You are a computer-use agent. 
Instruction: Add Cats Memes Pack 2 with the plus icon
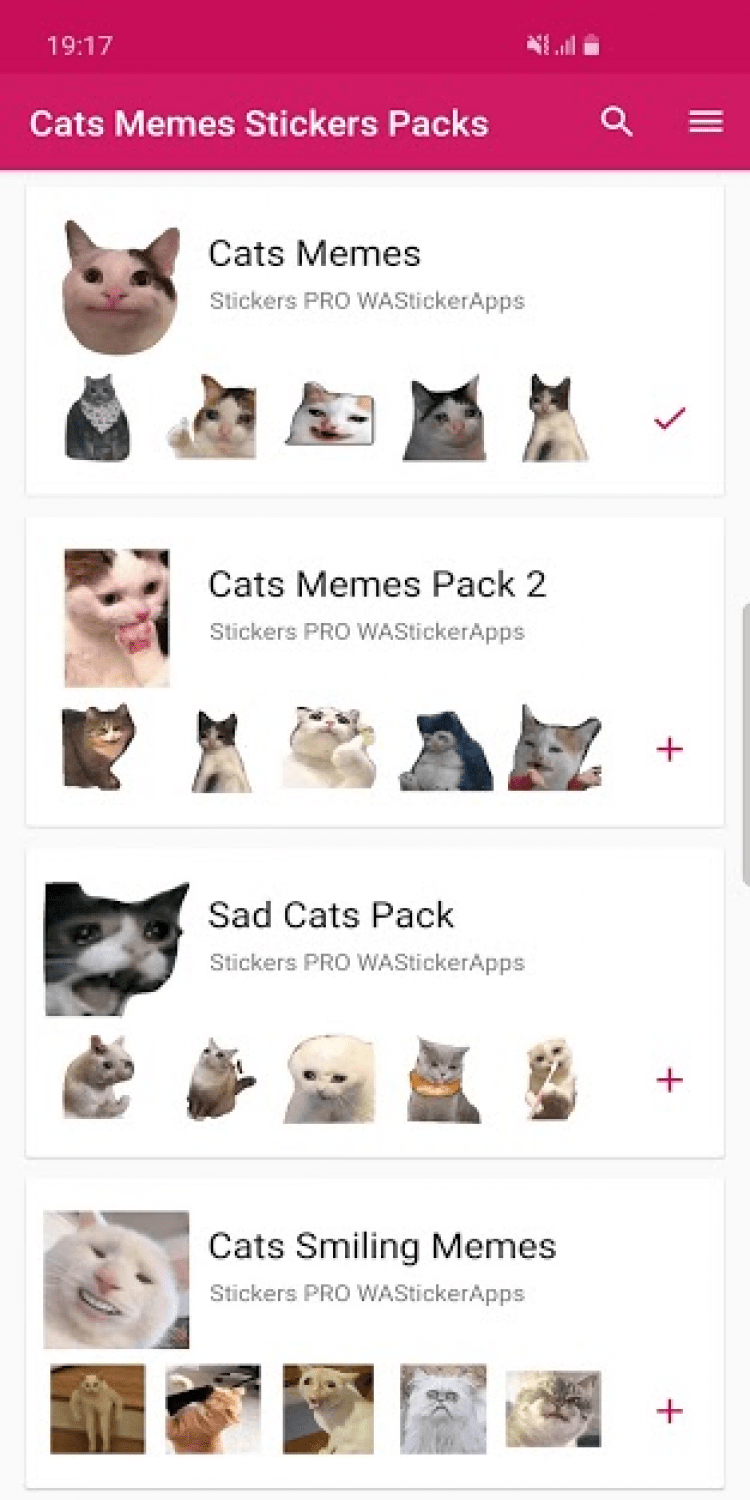click(x=669, y=749)
